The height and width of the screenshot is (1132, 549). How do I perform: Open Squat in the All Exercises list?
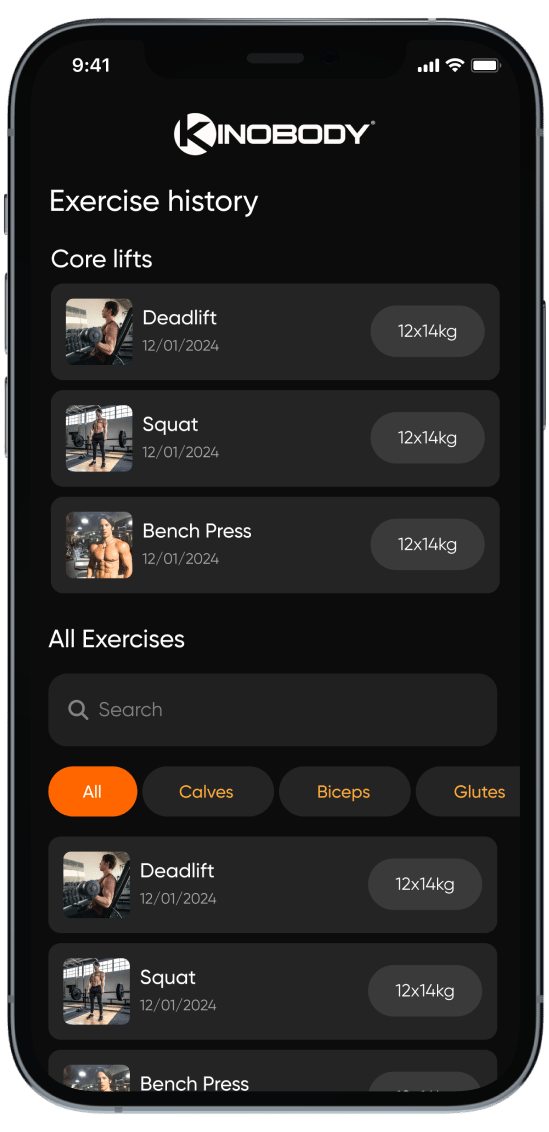272,991
